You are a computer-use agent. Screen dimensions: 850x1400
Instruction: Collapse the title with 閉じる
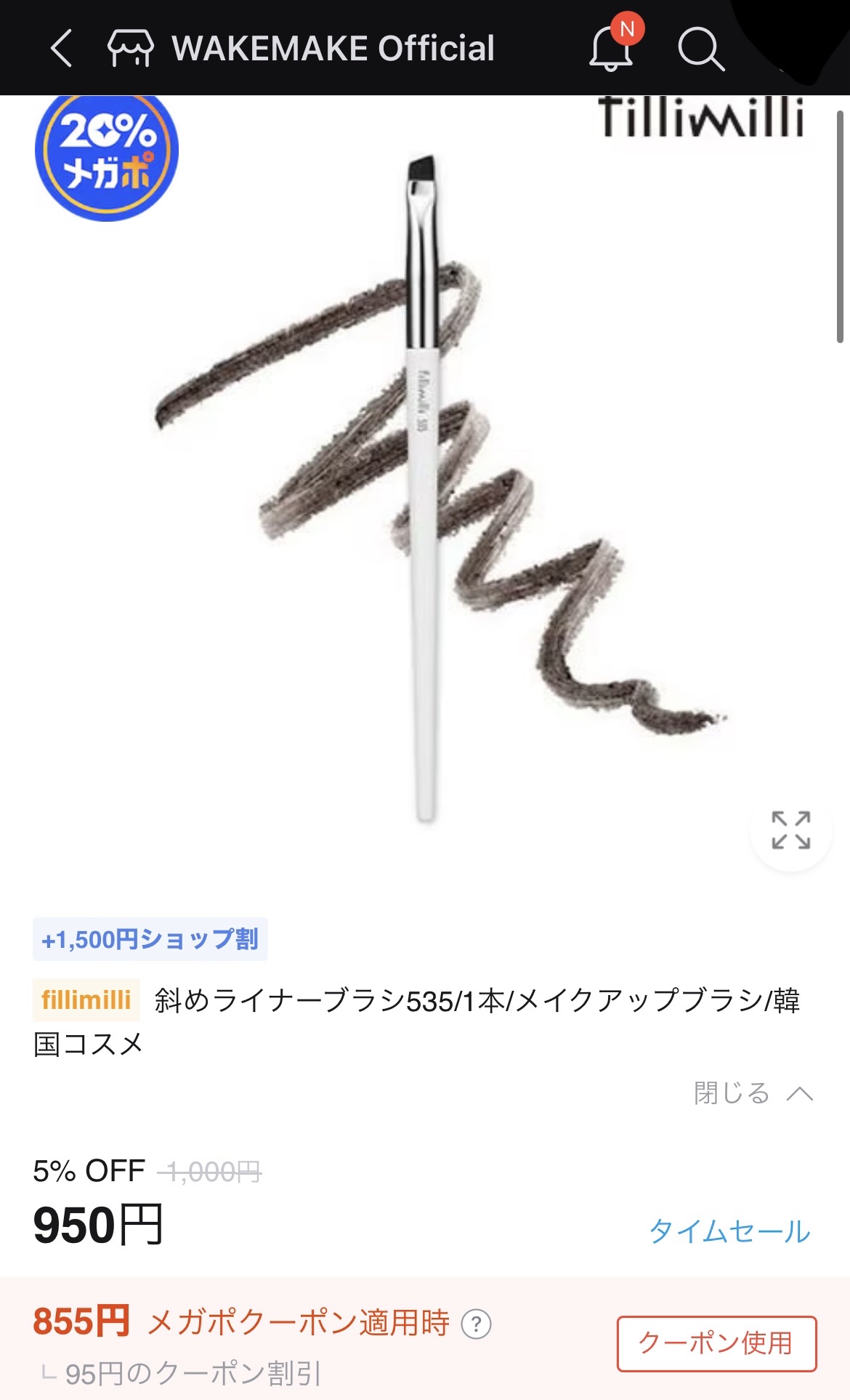pyautogui.click(x=753, y=1093)
